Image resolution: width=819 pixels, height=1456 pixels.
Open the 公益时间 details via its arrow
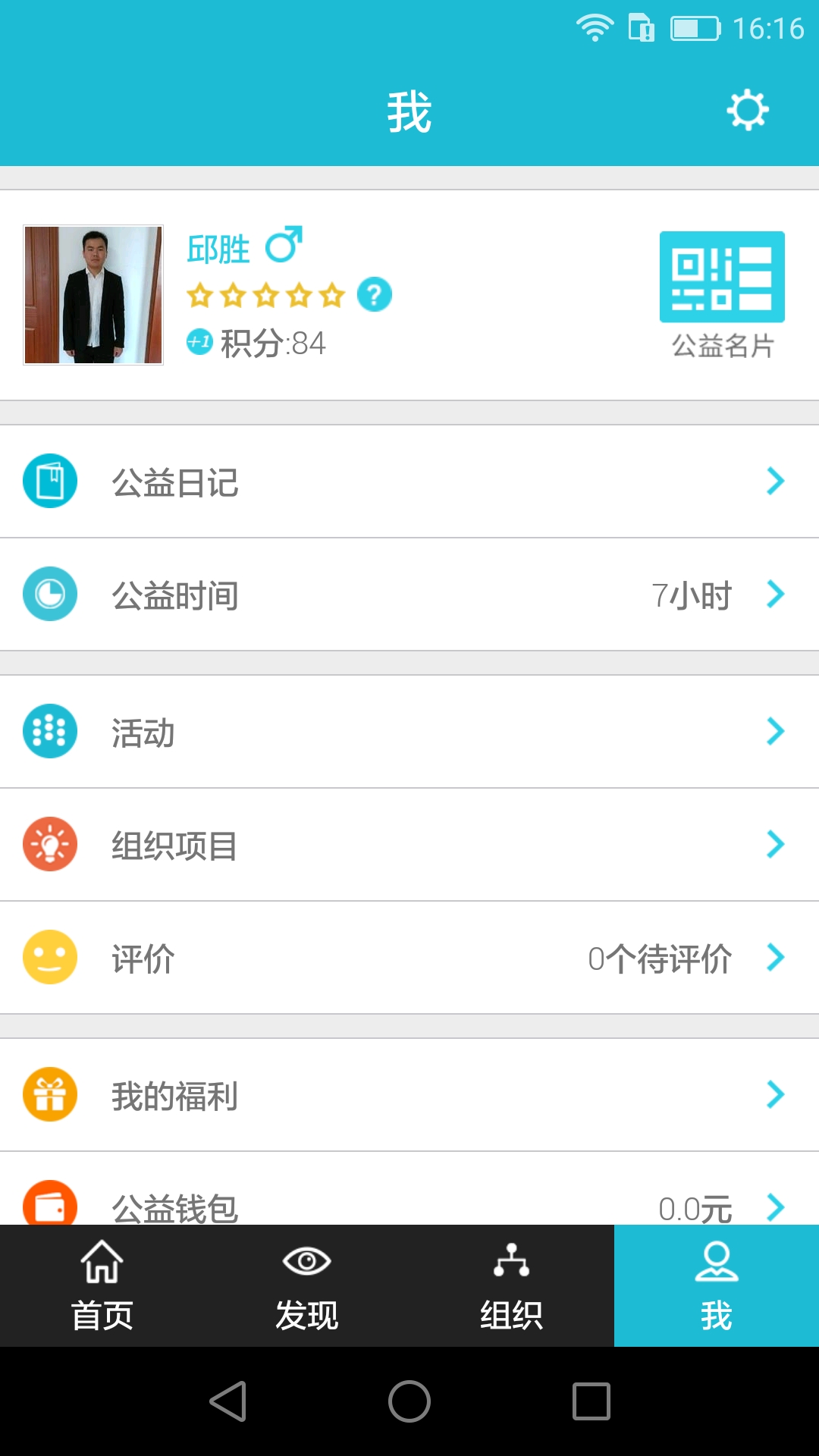pos(774,595)
